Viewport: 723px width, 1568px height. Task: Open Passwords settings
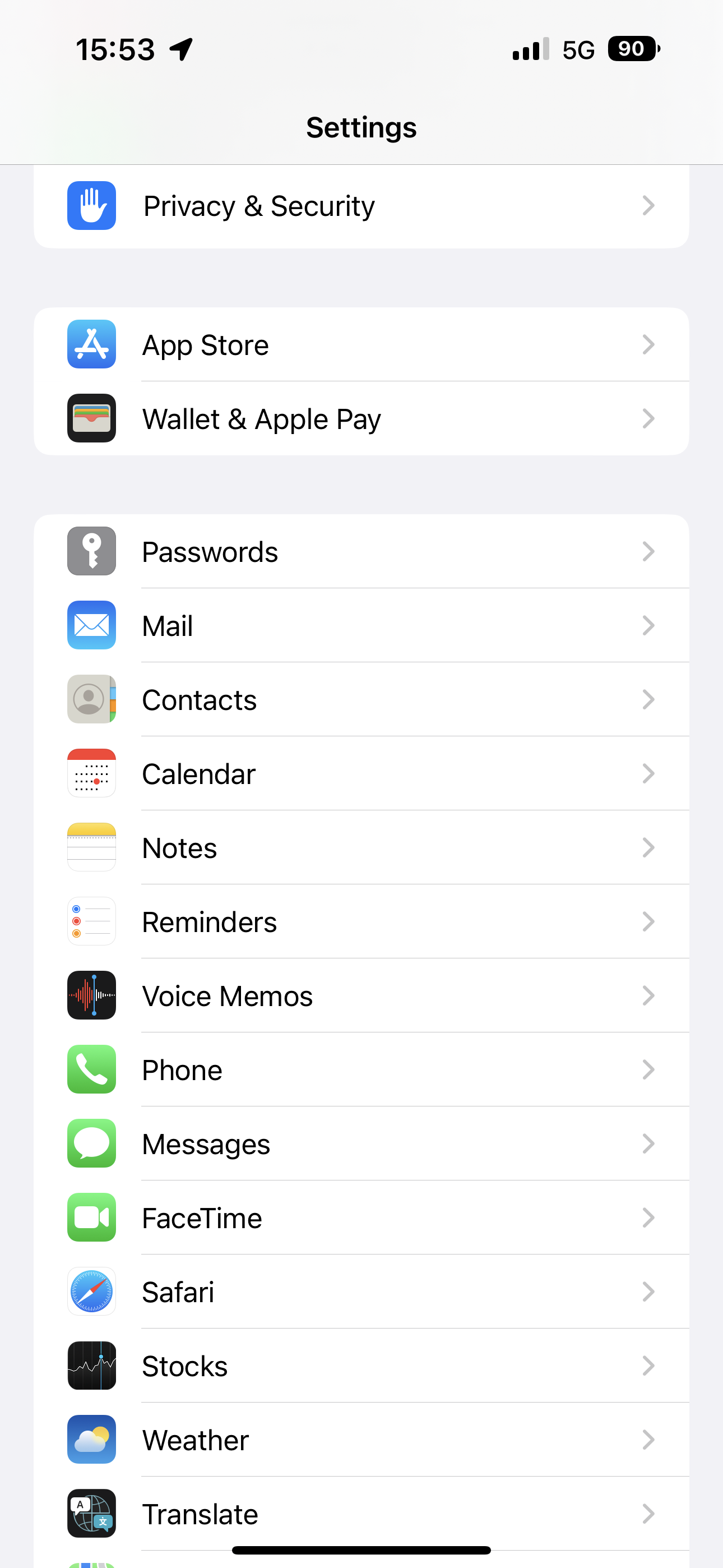[361, 551]
